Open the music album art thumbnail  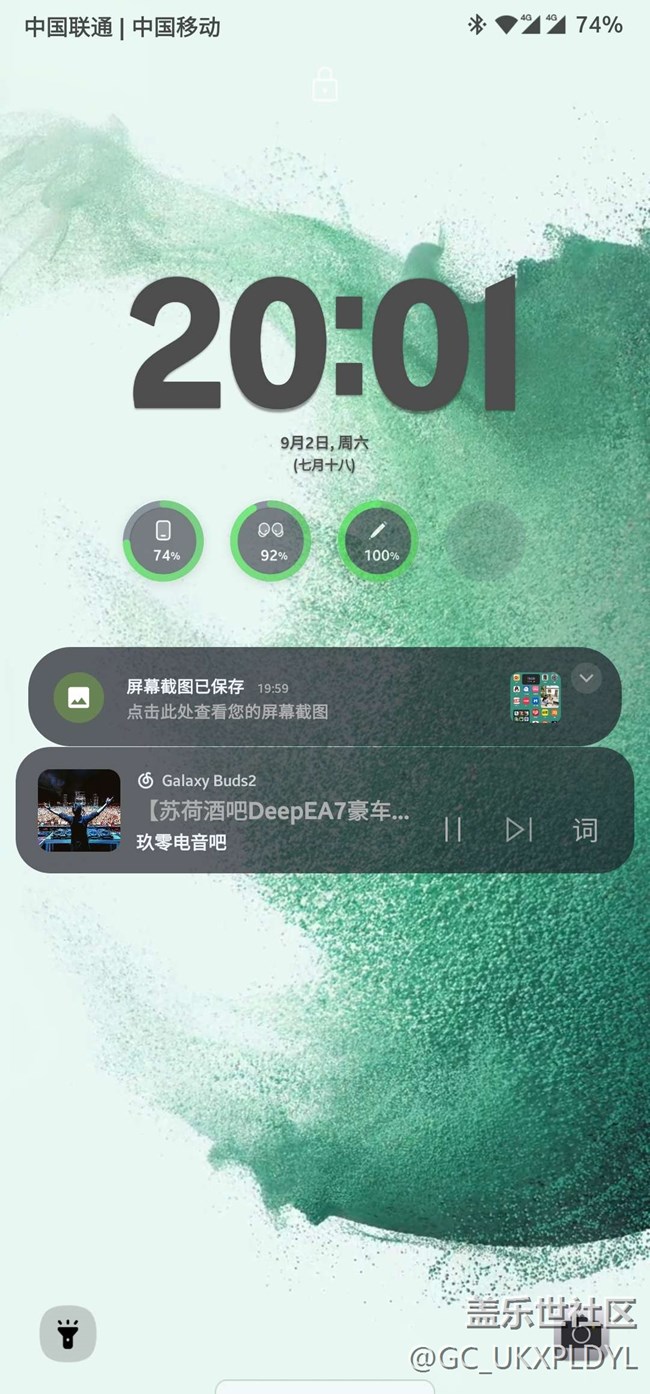tap(79, 810)
